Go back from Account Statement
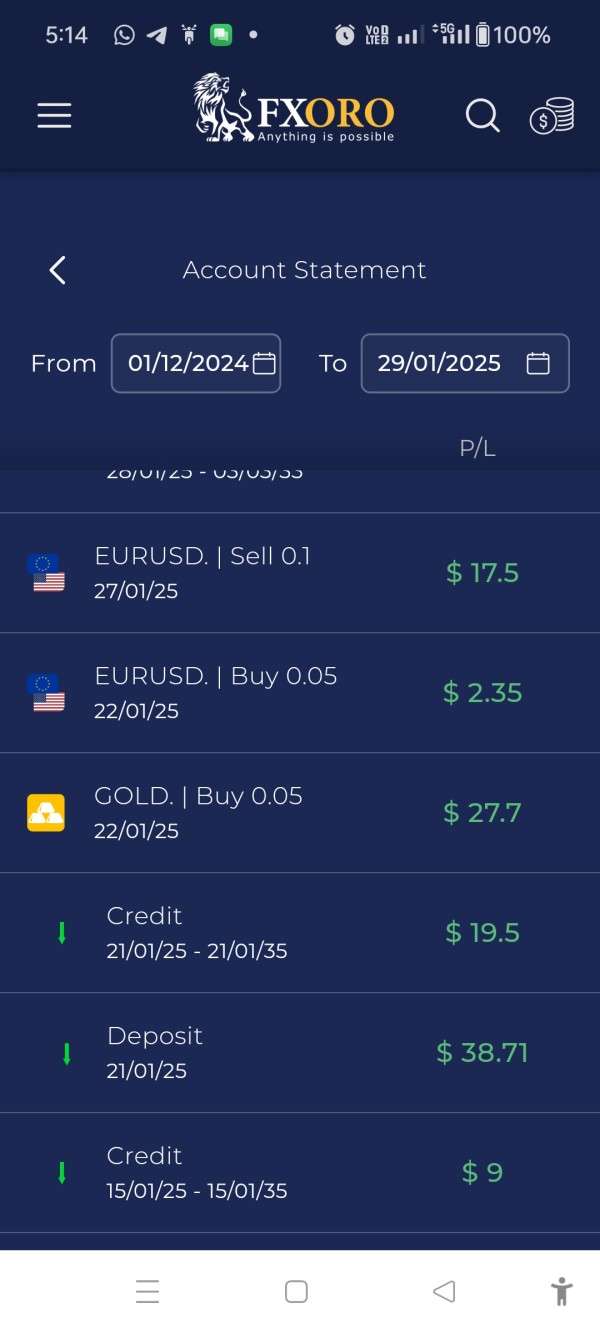 [x=58, y=270]
